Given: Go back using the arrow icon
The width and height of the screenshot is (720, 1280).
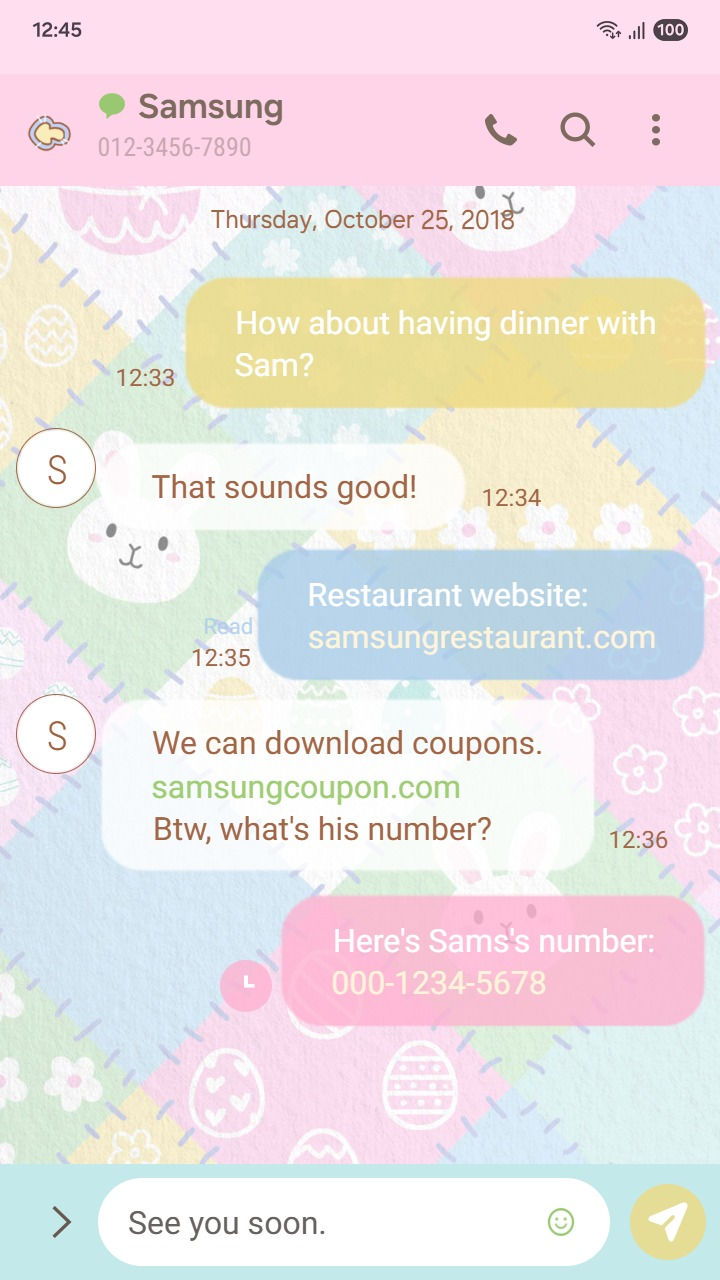Looking at the screenshot, I should coord(49,131).
